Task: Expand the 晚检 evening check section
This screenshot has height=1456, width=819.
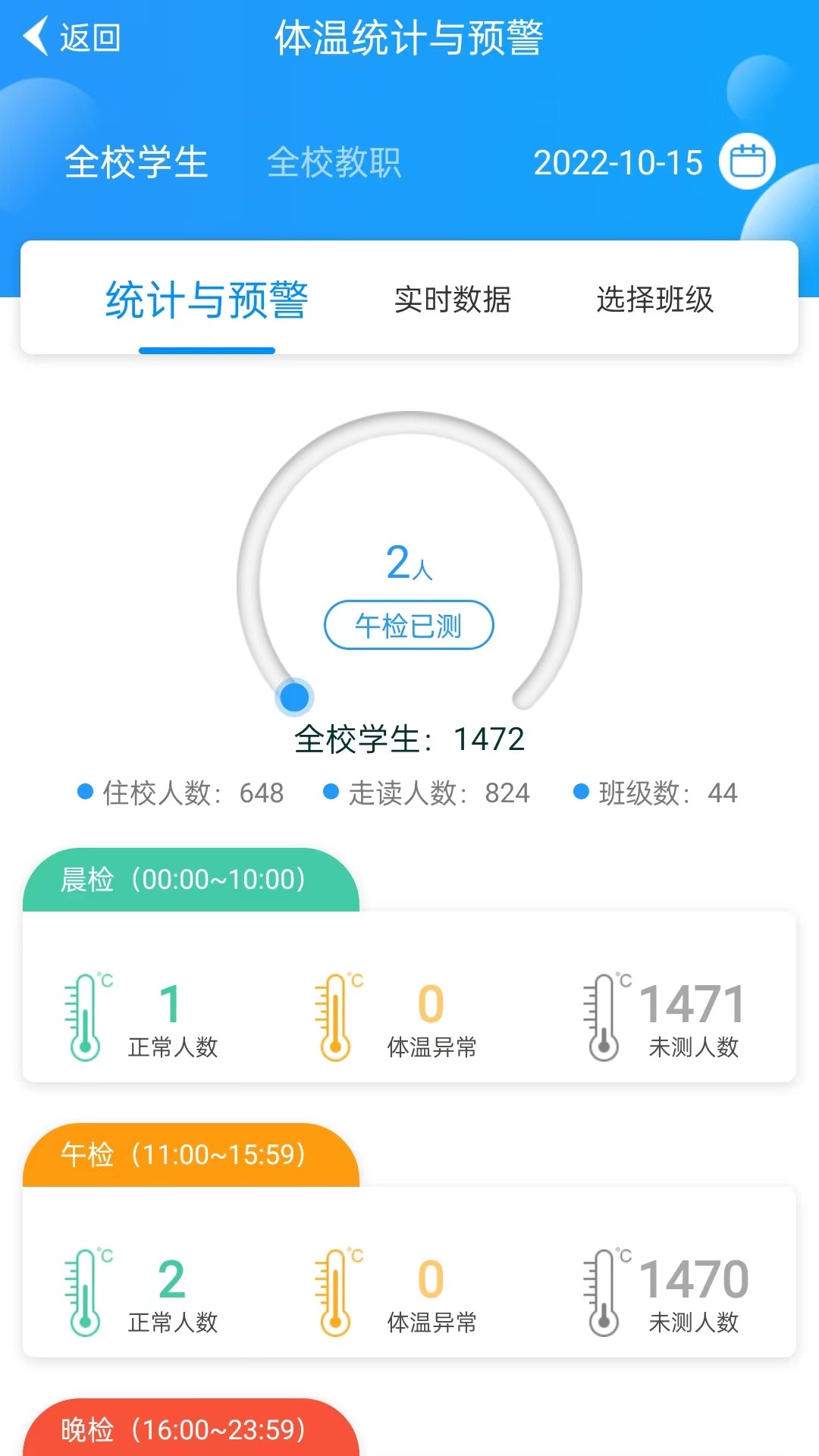Action: pyautogui.click(x=182, y=1429)
